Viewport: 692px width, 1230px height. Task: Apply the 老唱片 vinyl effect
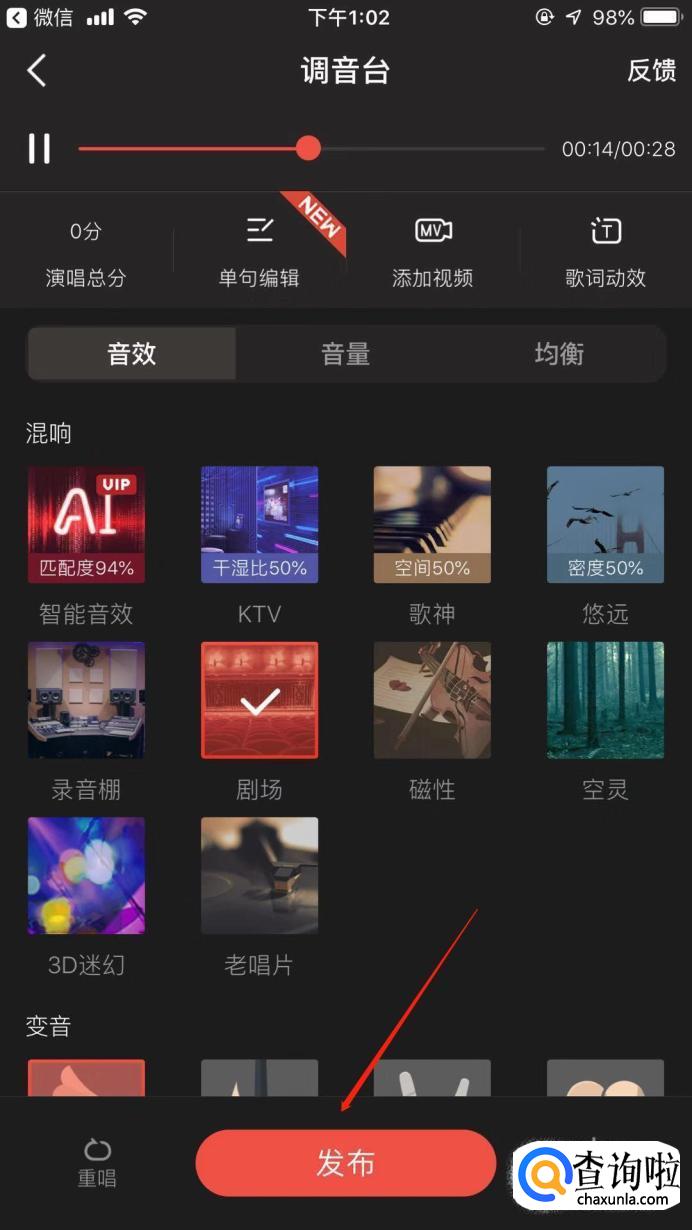[259, 876]
